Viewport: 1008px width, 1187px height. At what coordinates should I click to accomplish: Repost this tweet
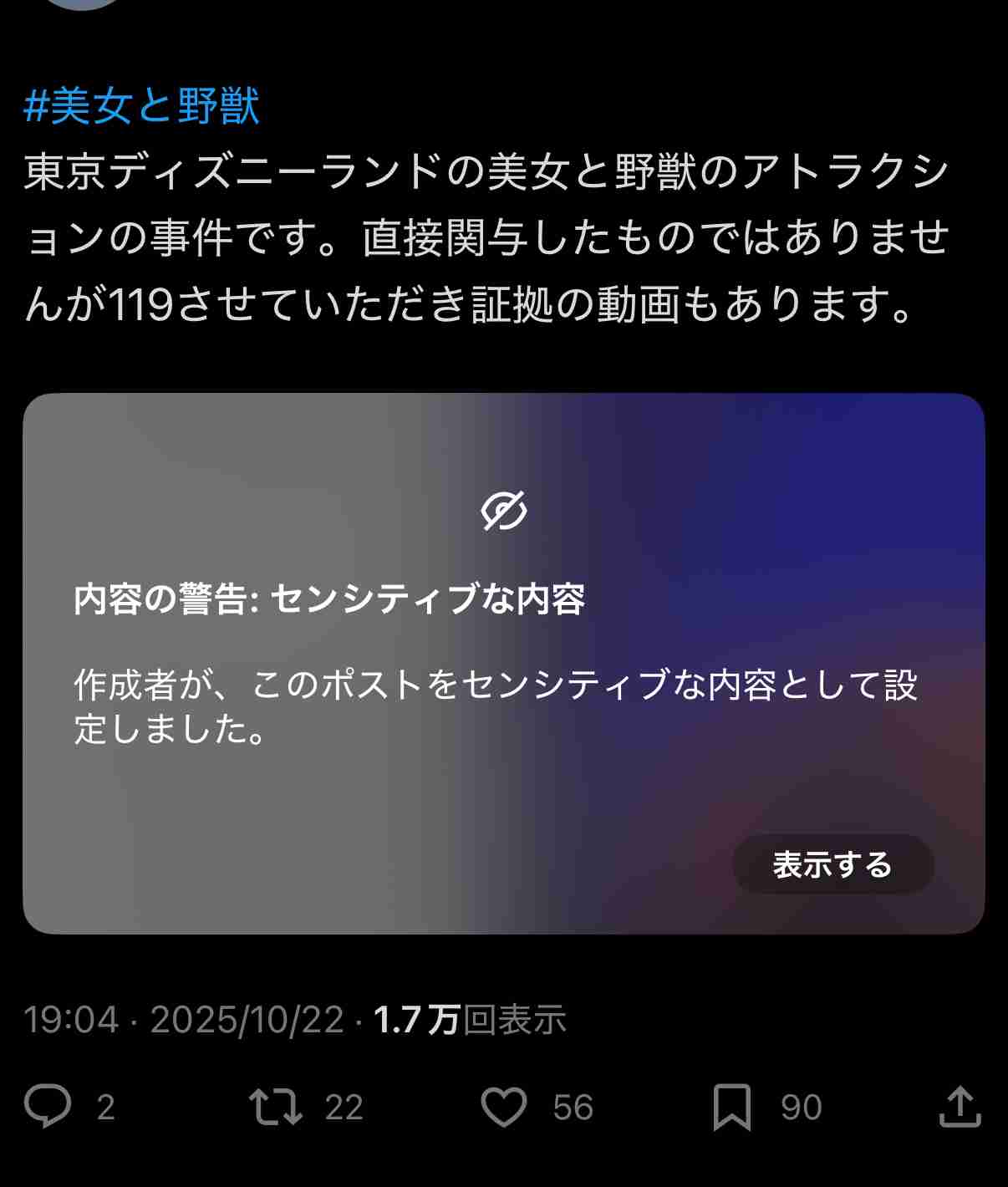276,1107
